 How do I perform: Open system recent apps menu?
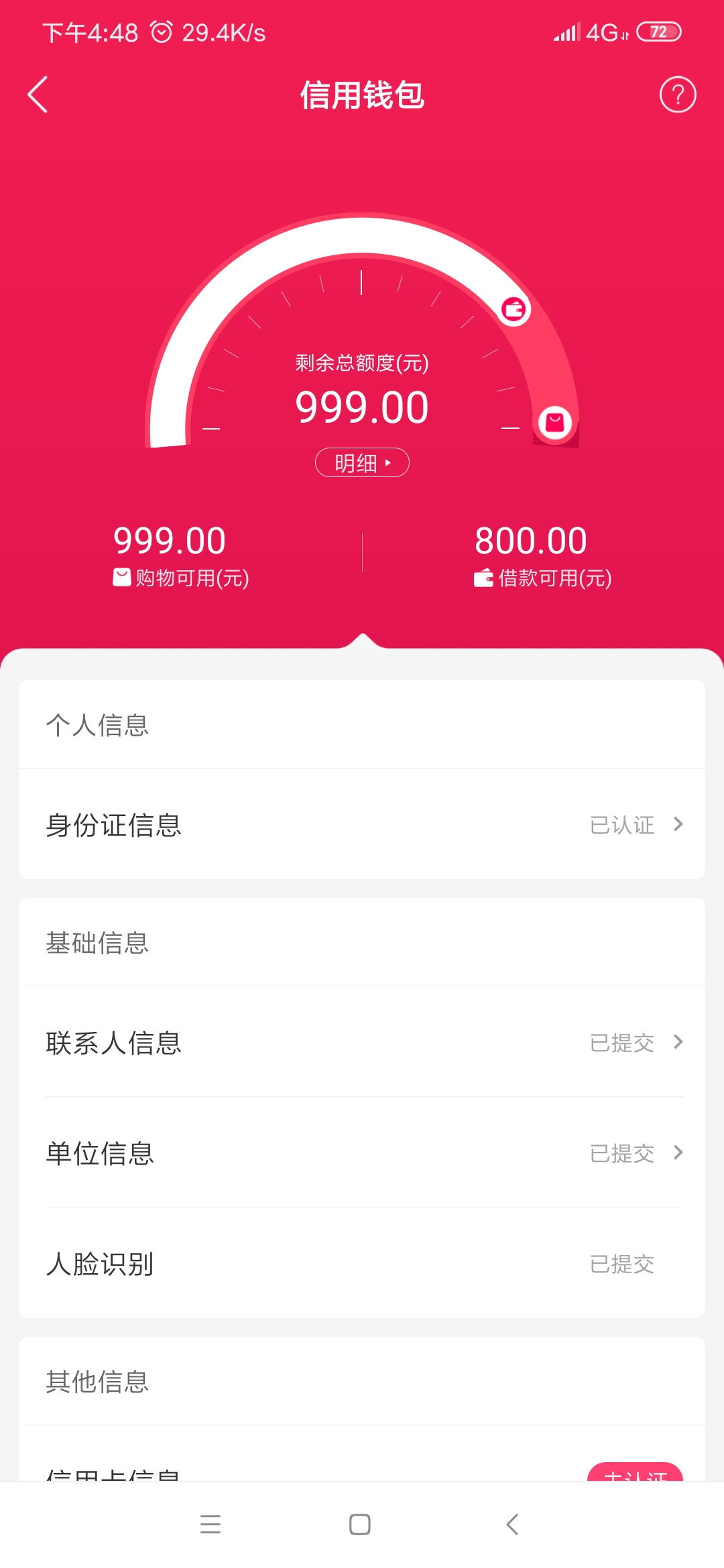210,1524
